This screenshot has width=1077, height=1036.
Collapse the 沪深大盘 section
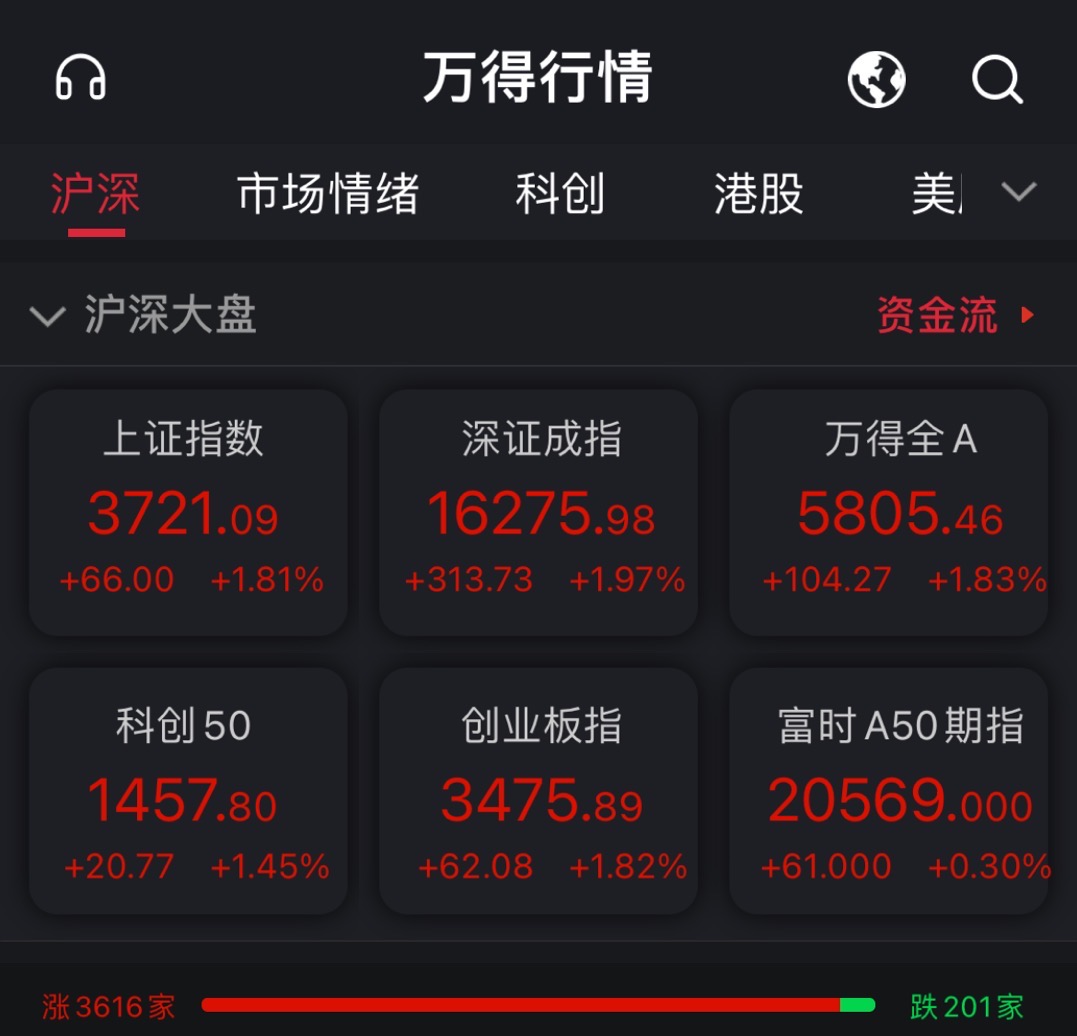click(47, 317)
